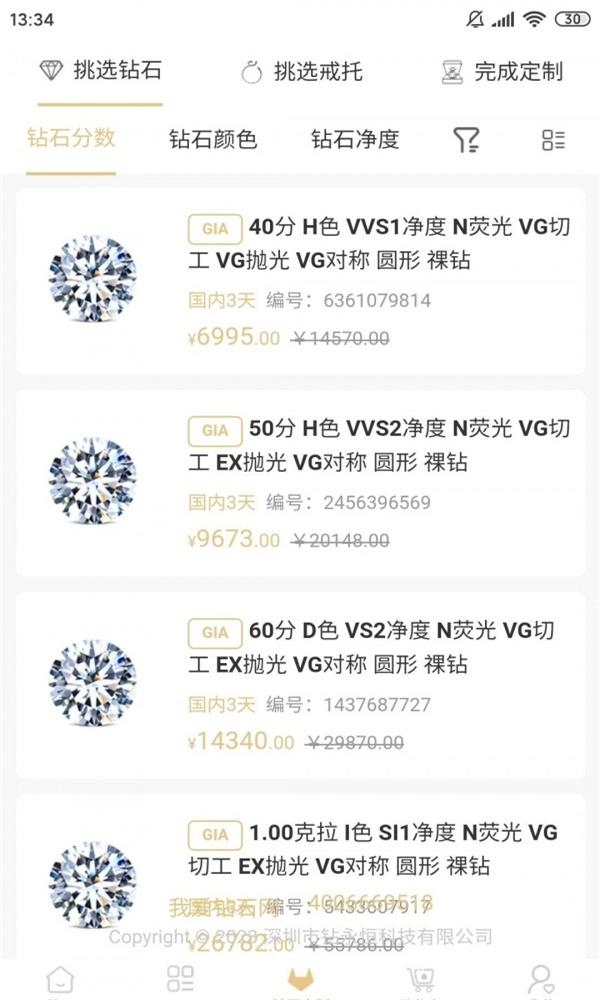
Task: Sort diamonds by 钻石净度
Action: pyautogui.click(x=355, y=140)
